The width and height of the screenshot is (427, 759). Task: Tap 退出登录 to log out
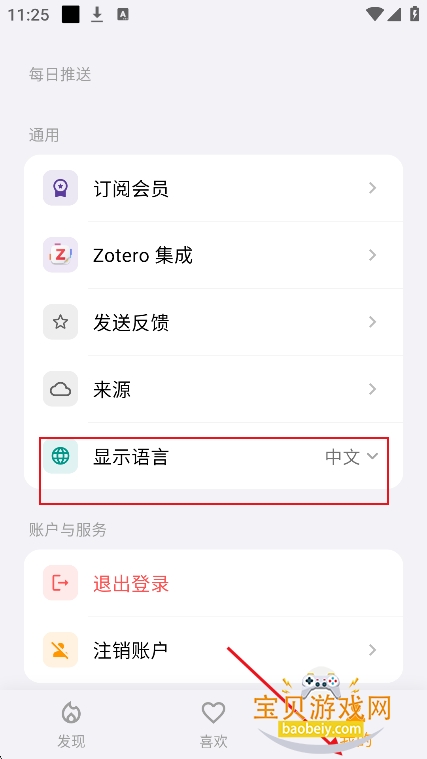click(214, 583)
